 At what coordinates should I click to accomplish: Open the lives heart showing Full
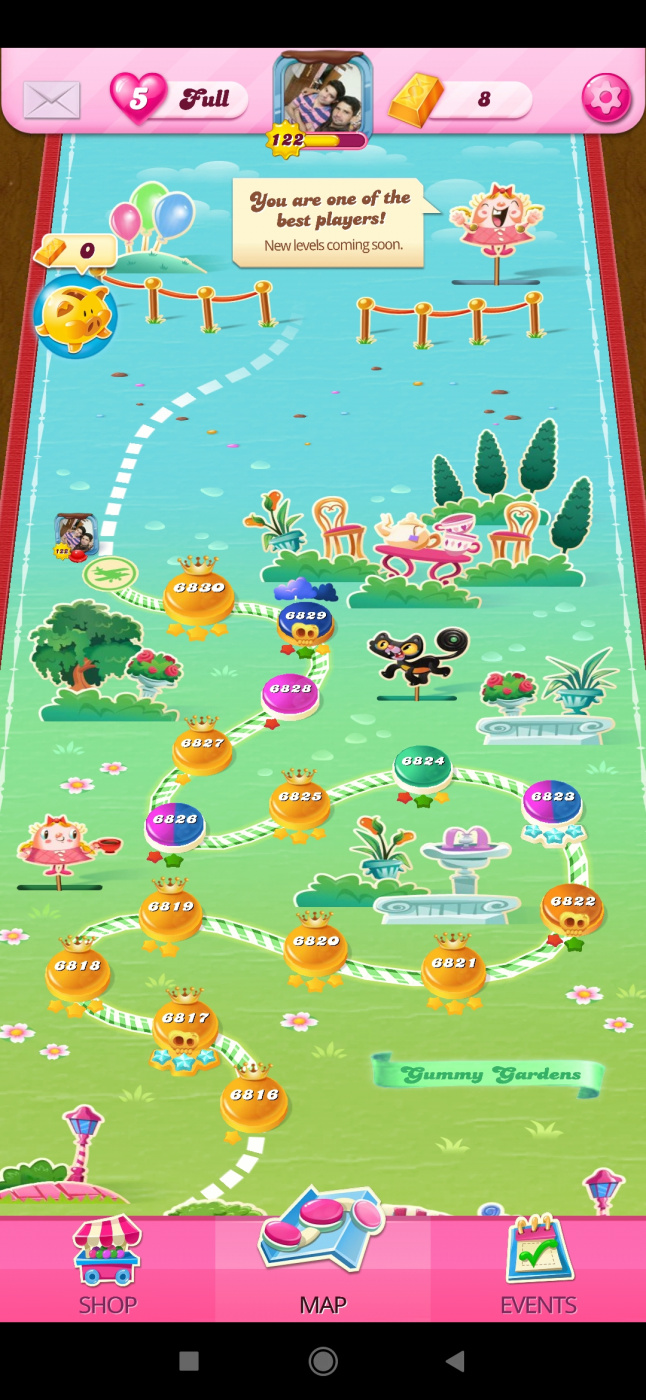[180, 99]
